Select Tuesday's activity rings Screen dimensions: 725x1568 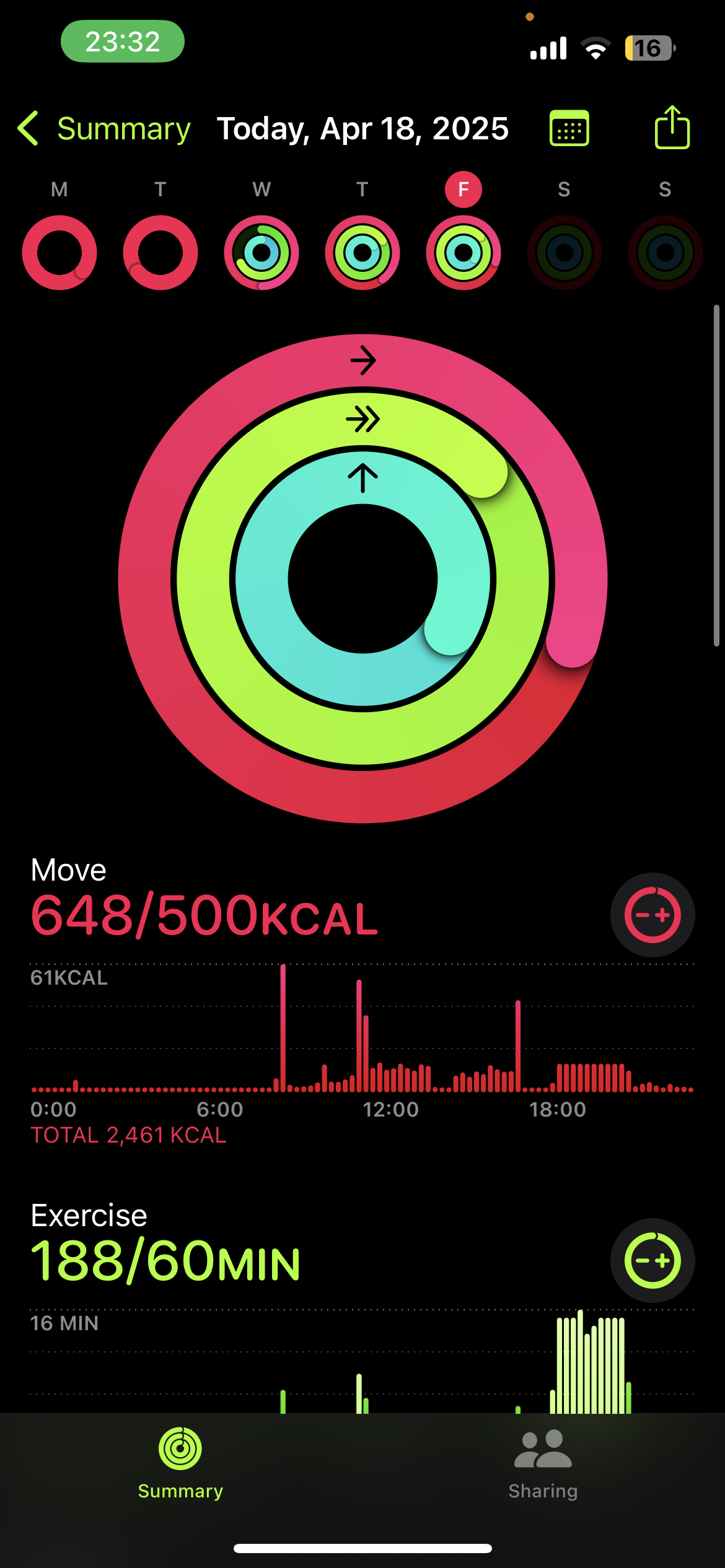[x=160, y=253]
